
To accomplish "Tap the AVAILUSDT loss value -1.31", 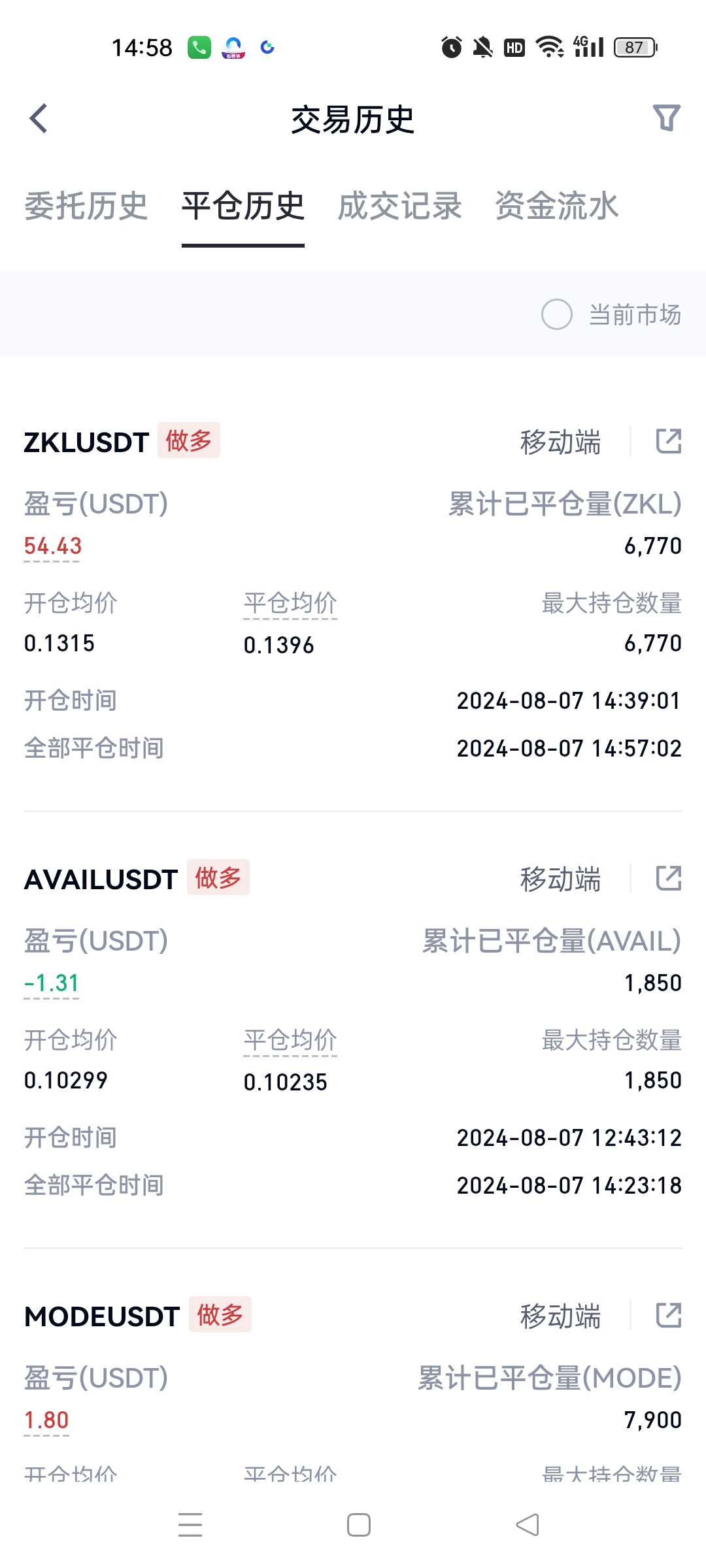I will [52, 983].
